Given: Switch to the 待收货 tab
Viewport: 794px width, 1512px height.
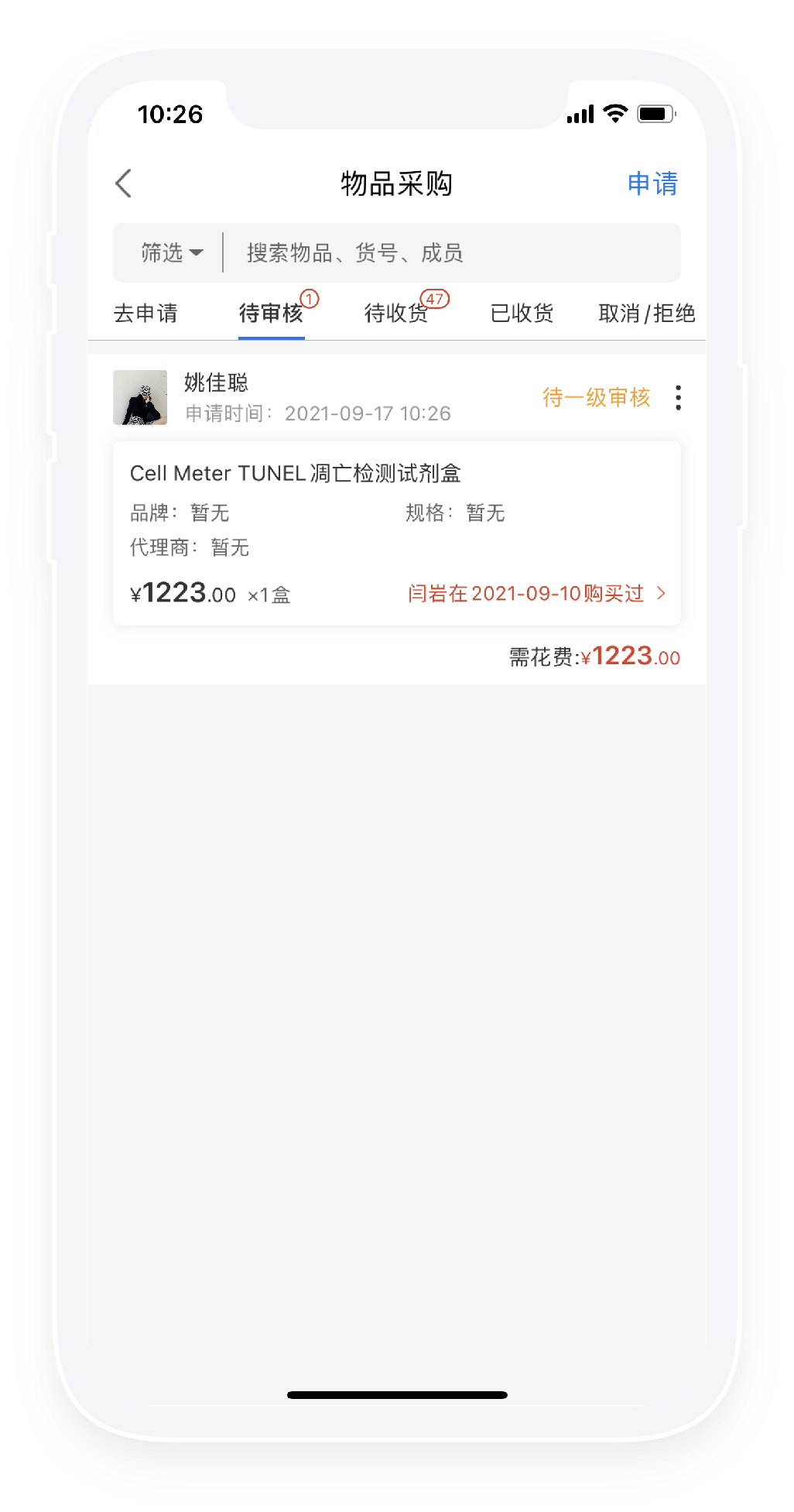Looking at the screenshot, I should [x=396, y=314].
